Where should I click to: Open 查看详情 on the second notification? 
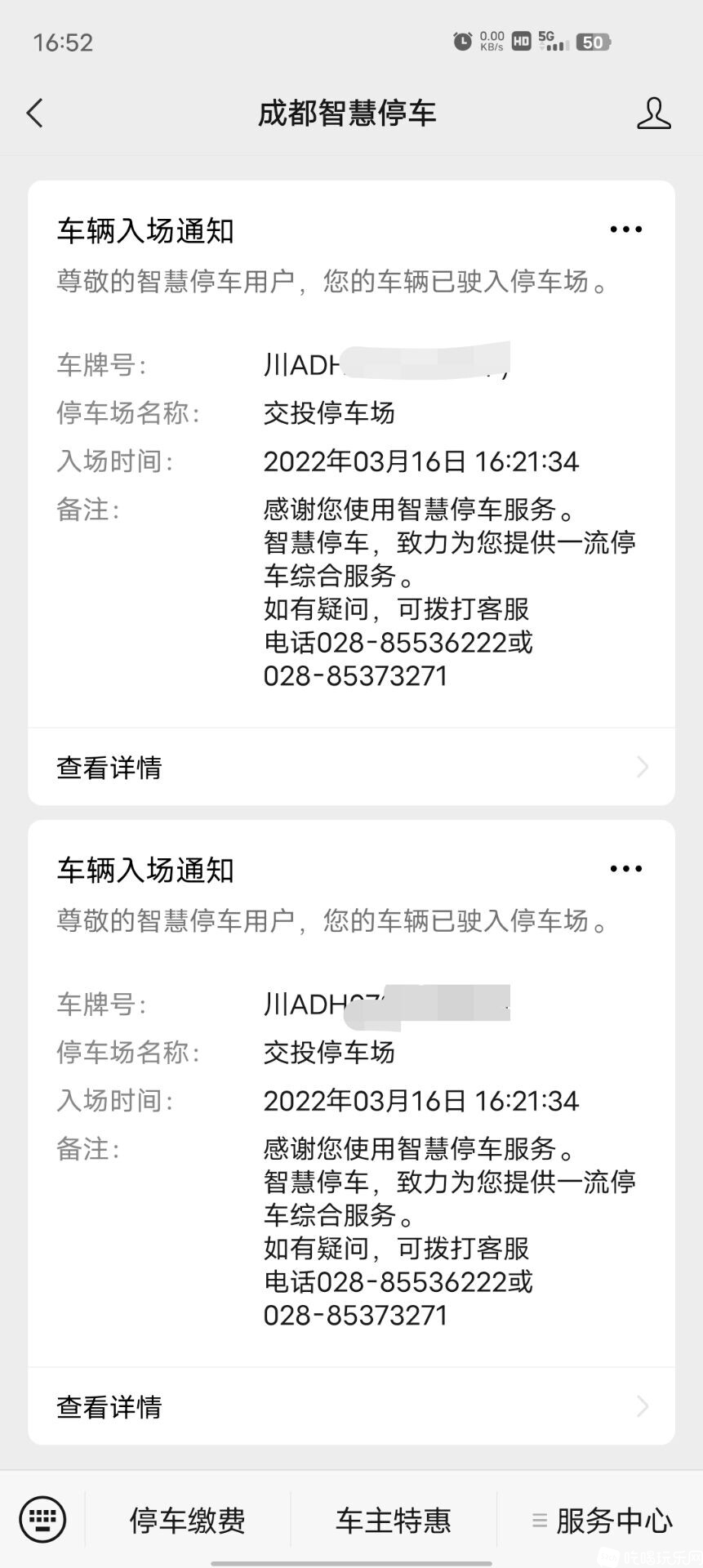351,1406
